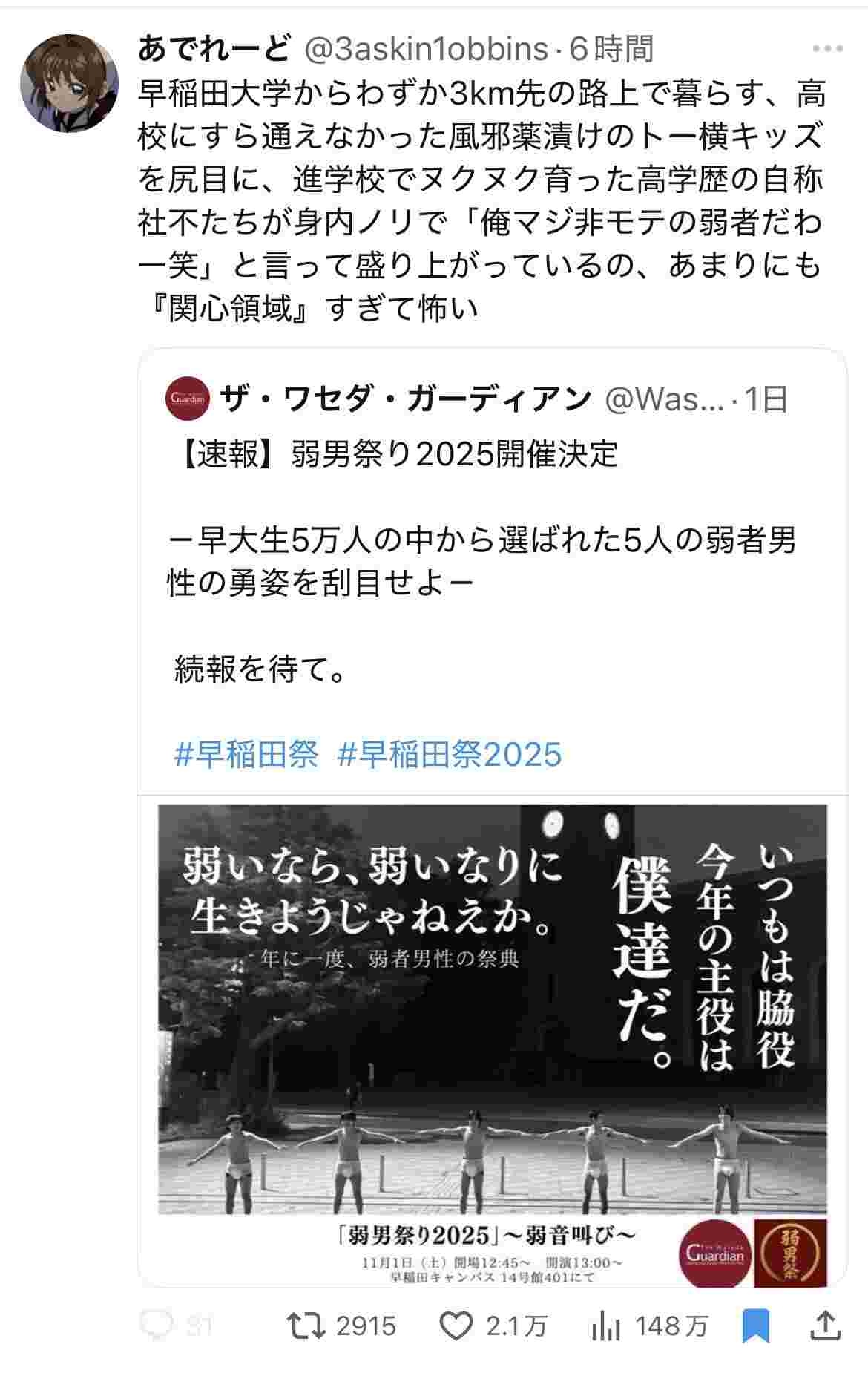Open the post's three-dot overflow menu

(827, 49)
